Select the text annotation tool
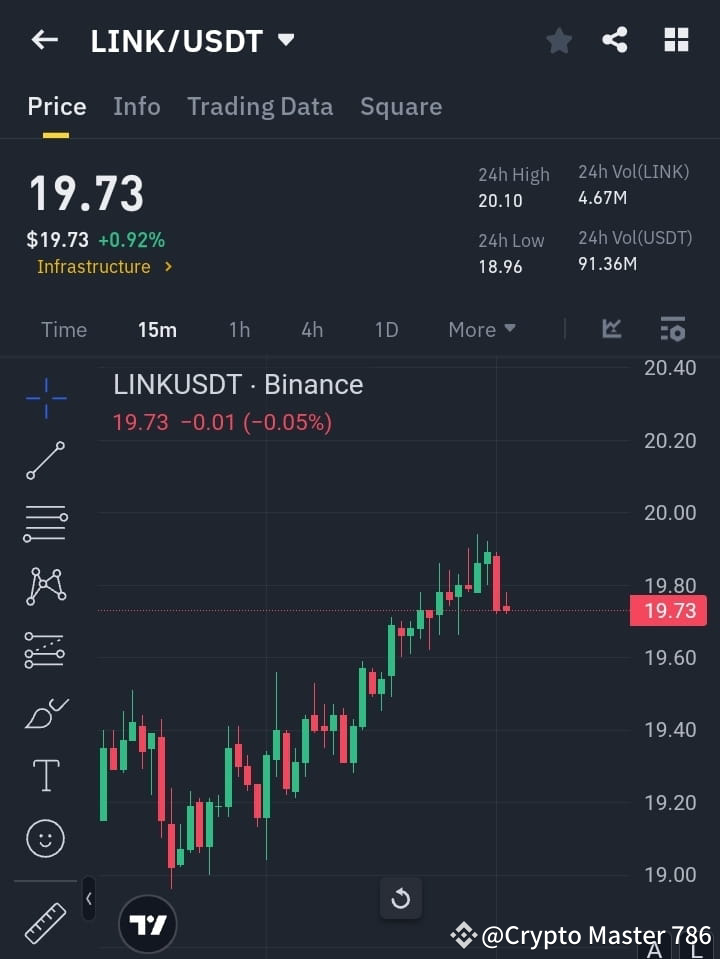 point(45,775)
